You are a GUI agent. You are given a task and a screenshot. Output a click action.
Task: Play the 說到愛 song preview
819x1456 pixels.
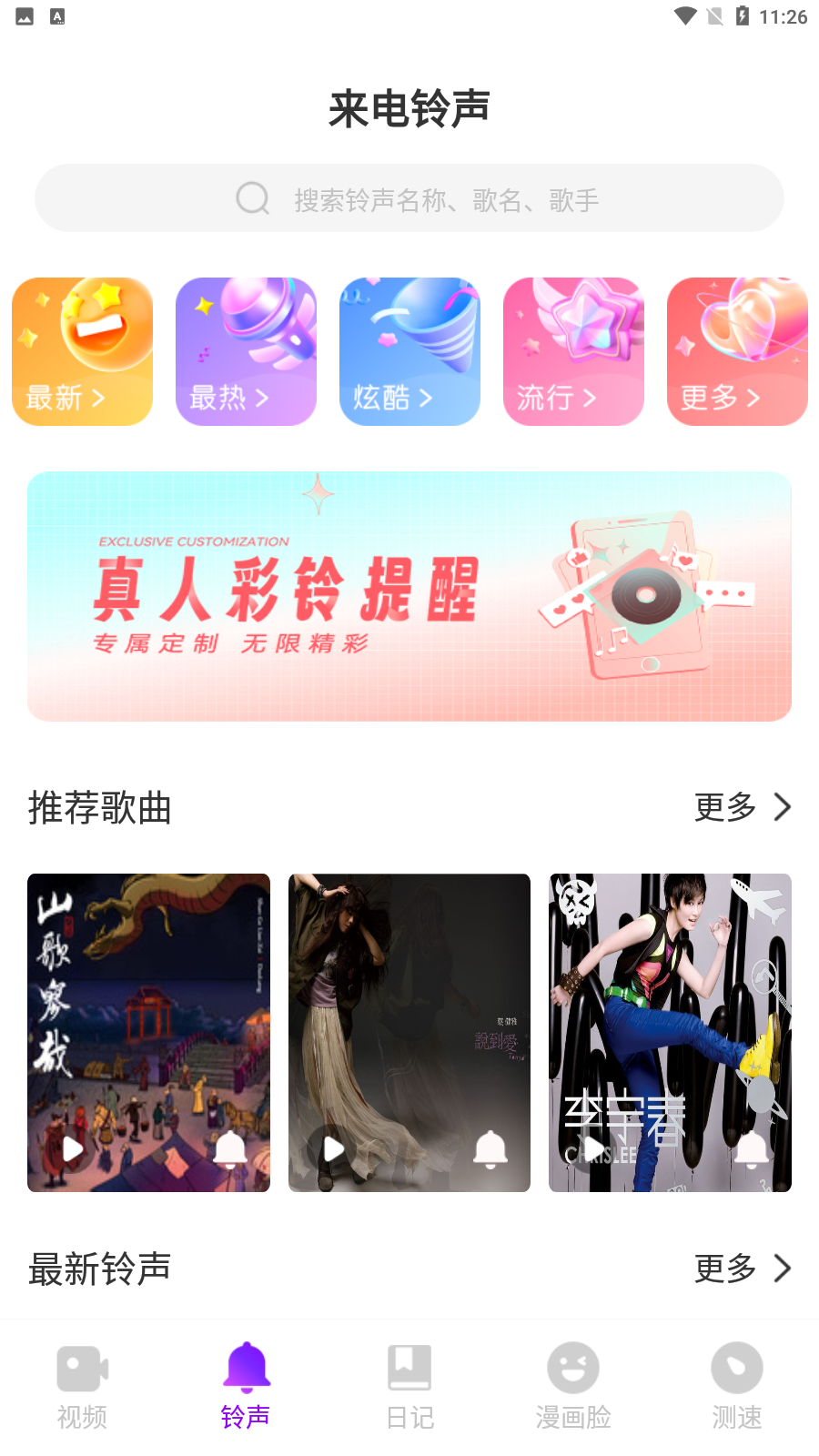point(334,1148)
